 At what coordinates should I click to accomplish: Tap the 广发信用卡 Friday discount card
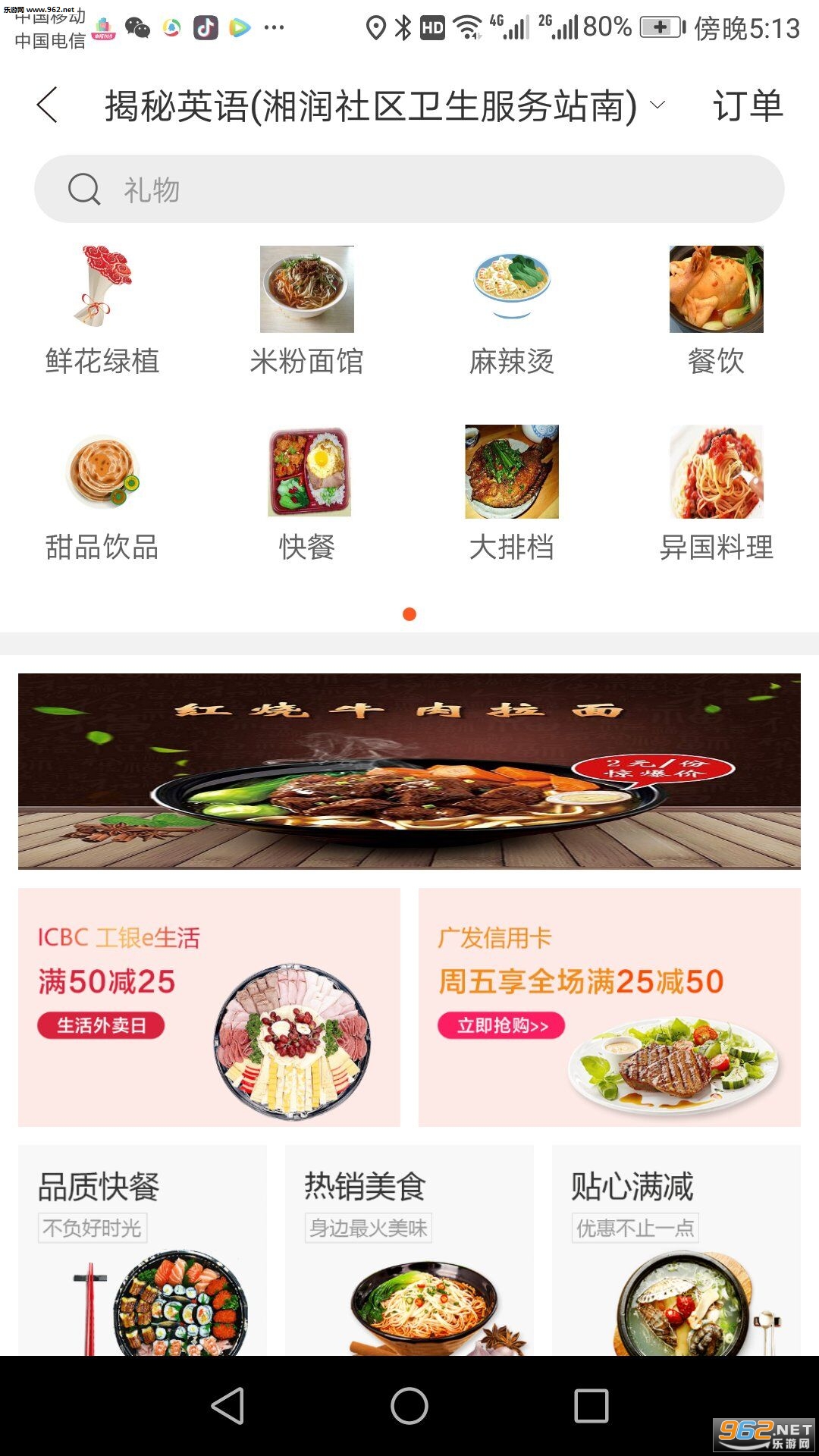click(610, 1007)
